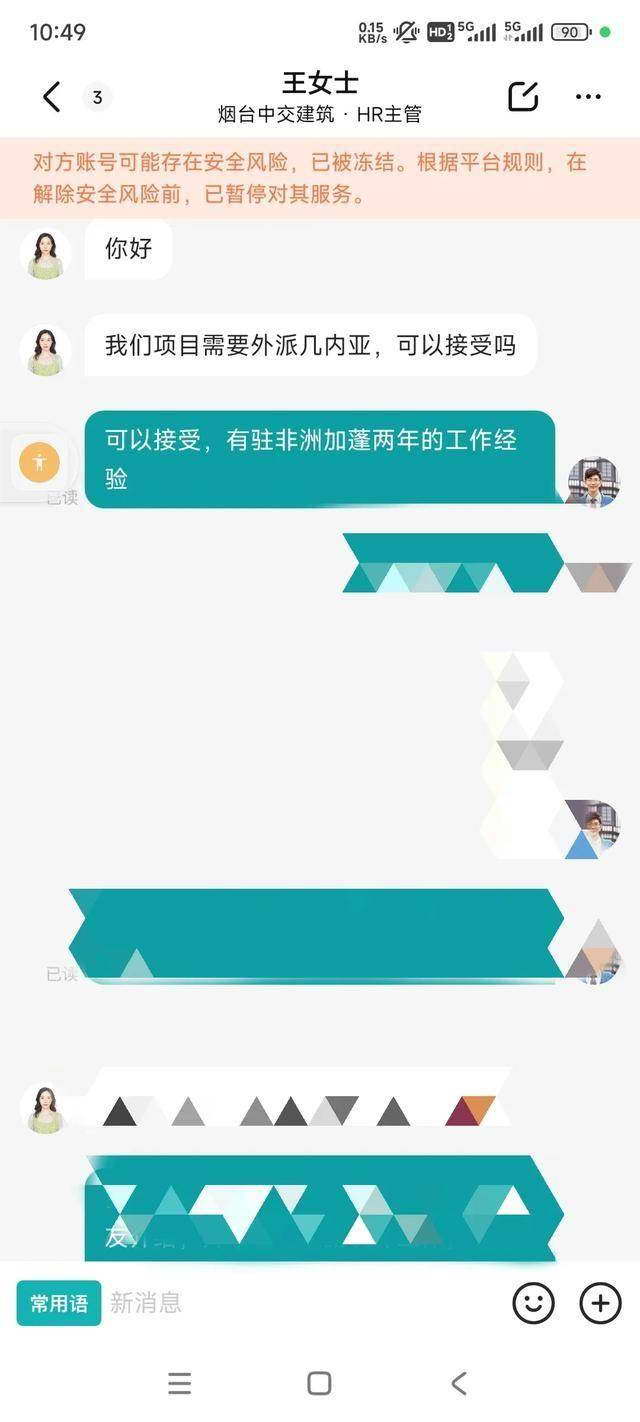This screenshot has height=1422, width=640.
Task: Open the plus attachment menu
Action: 600,1303
